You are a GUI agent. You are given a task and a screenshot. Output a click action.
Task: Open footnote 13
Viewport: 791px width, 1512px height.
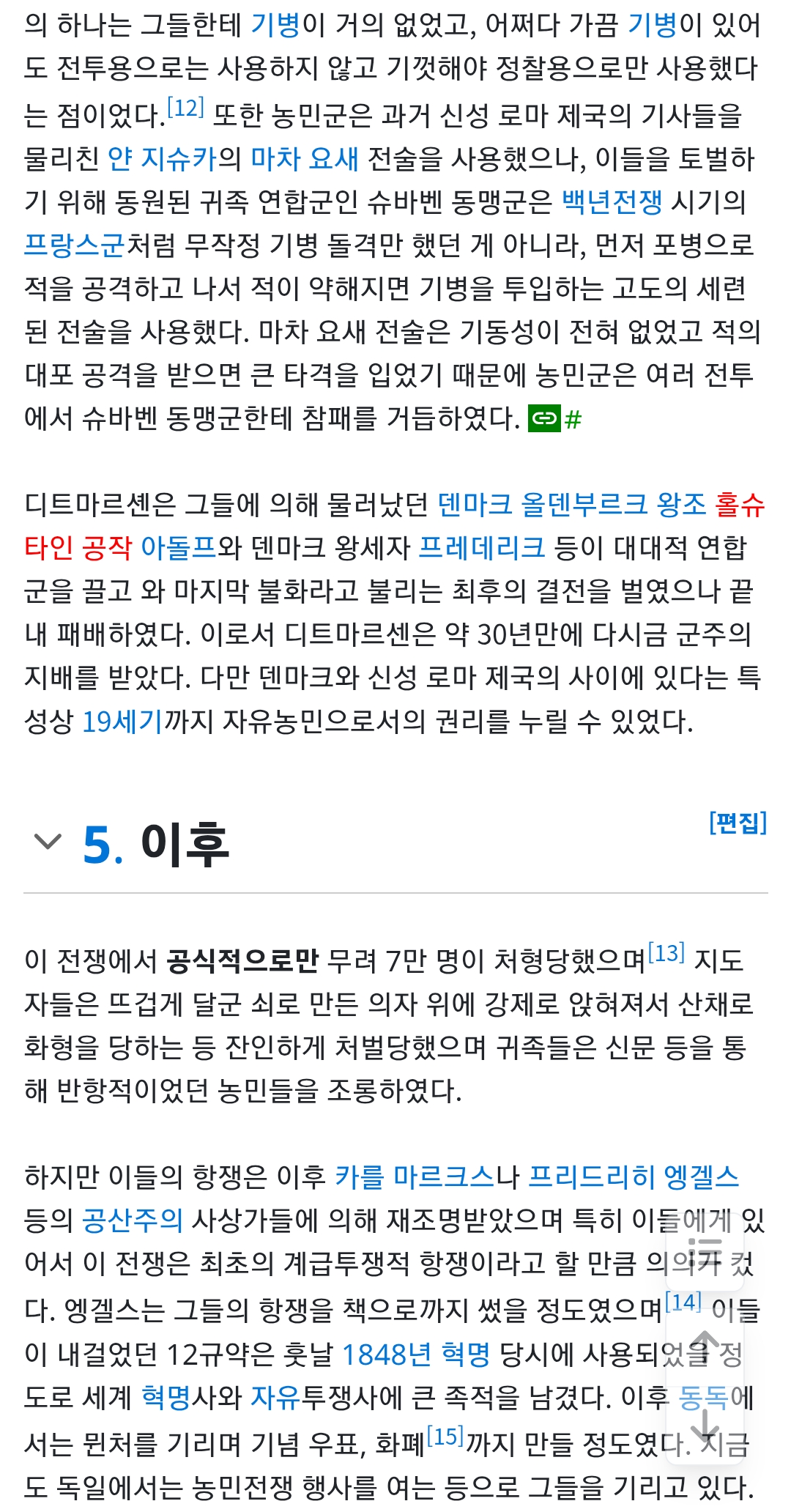pyautogui.click(x=666, y=954)
